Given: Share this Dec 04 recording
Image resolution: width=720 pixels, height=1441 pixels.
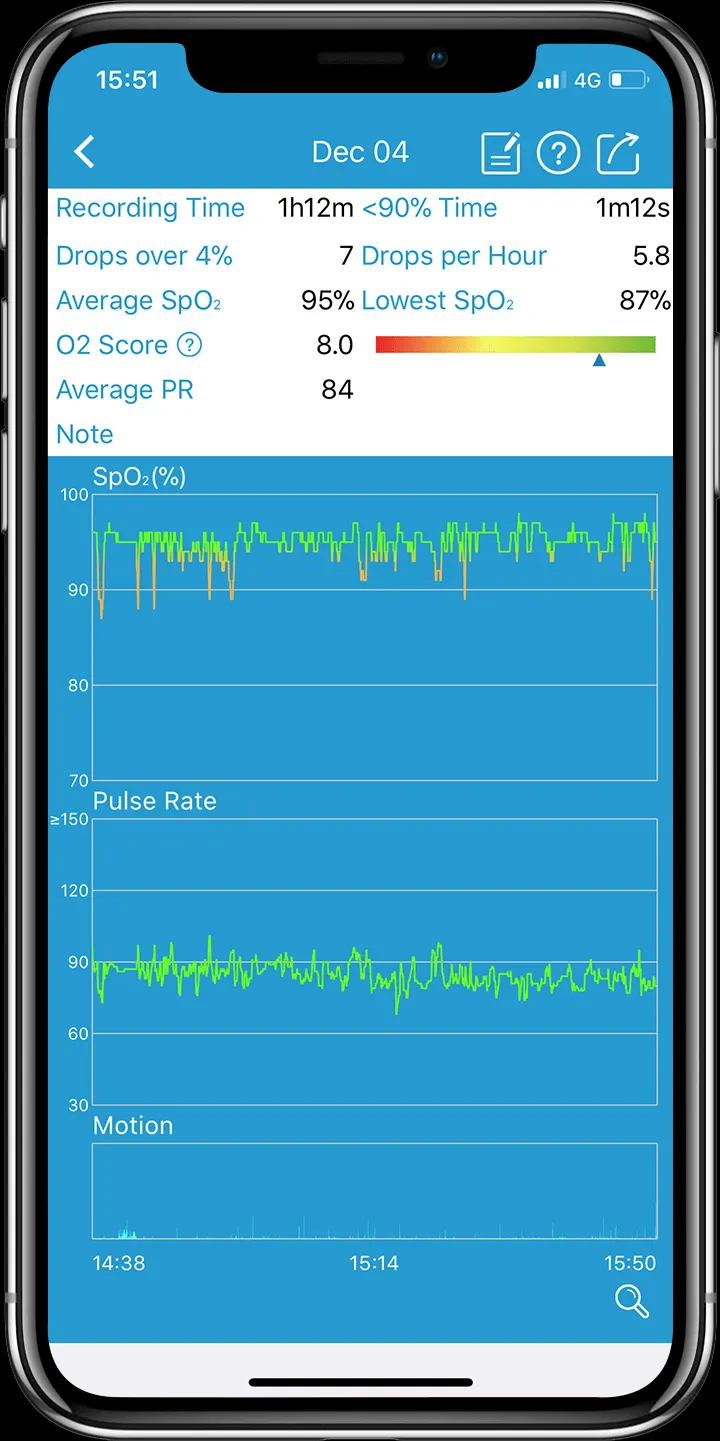Looking at the screenshot, I should [x=618, y=152].
